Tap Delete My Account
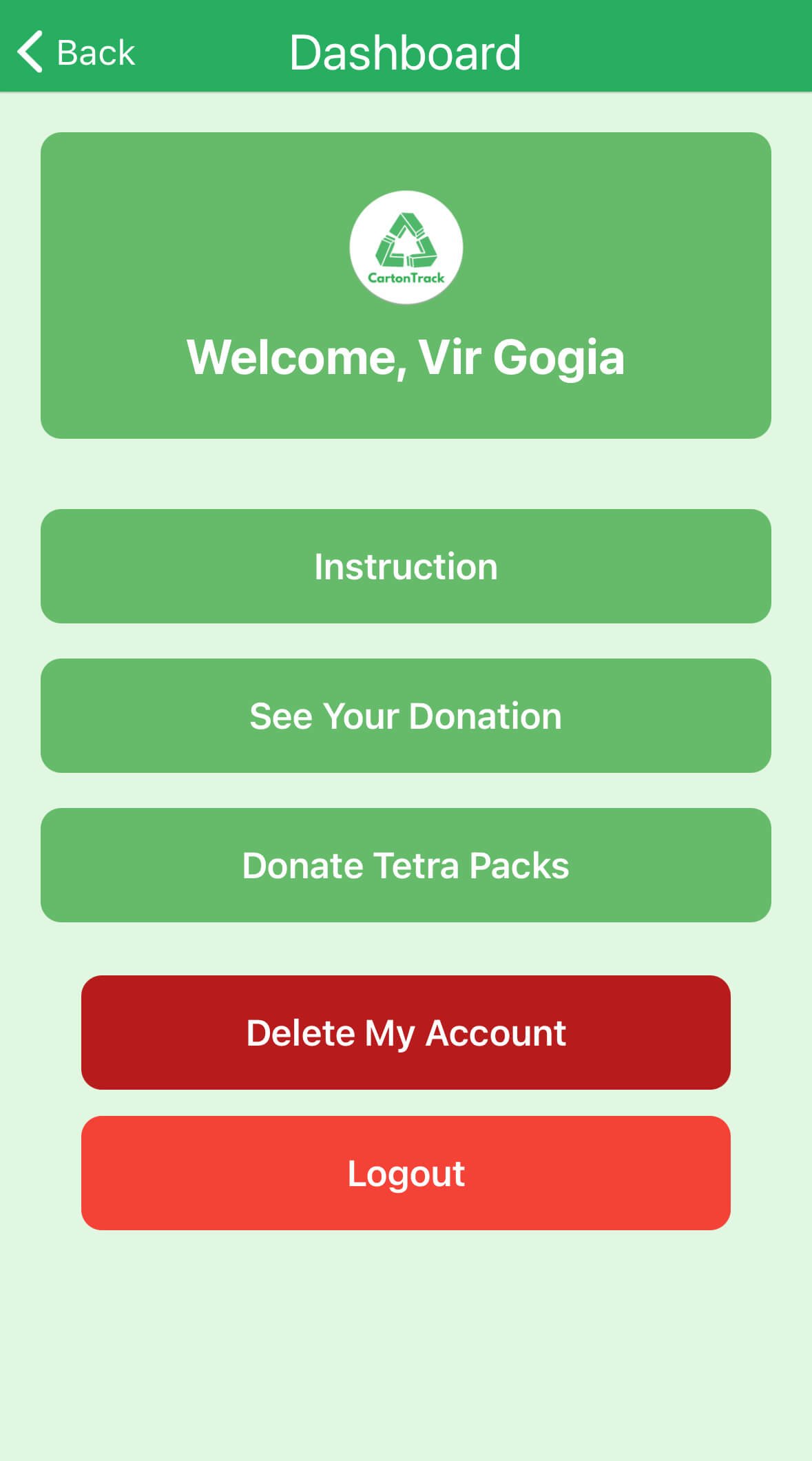 406,1033
